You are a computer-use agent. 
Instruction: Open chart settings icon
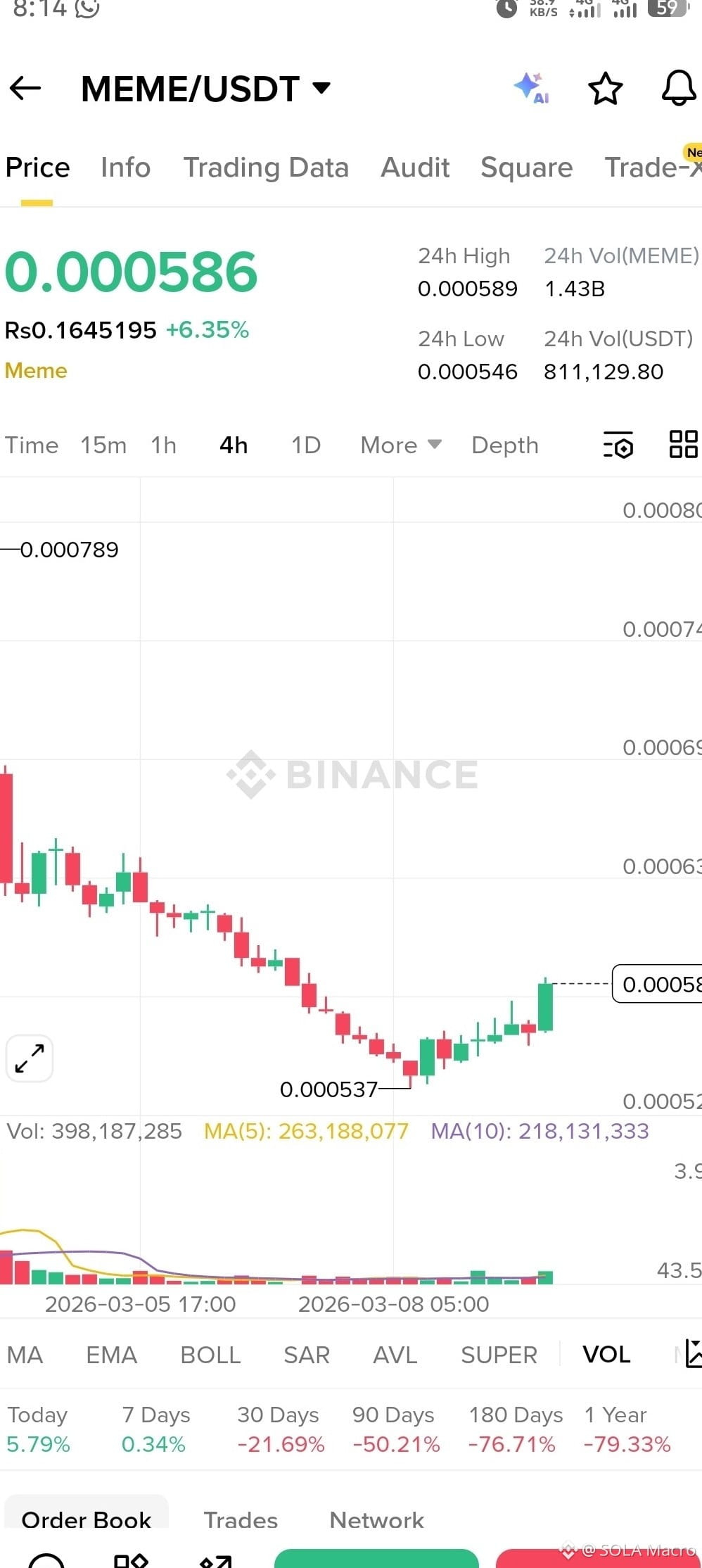(x=618, y=445)
